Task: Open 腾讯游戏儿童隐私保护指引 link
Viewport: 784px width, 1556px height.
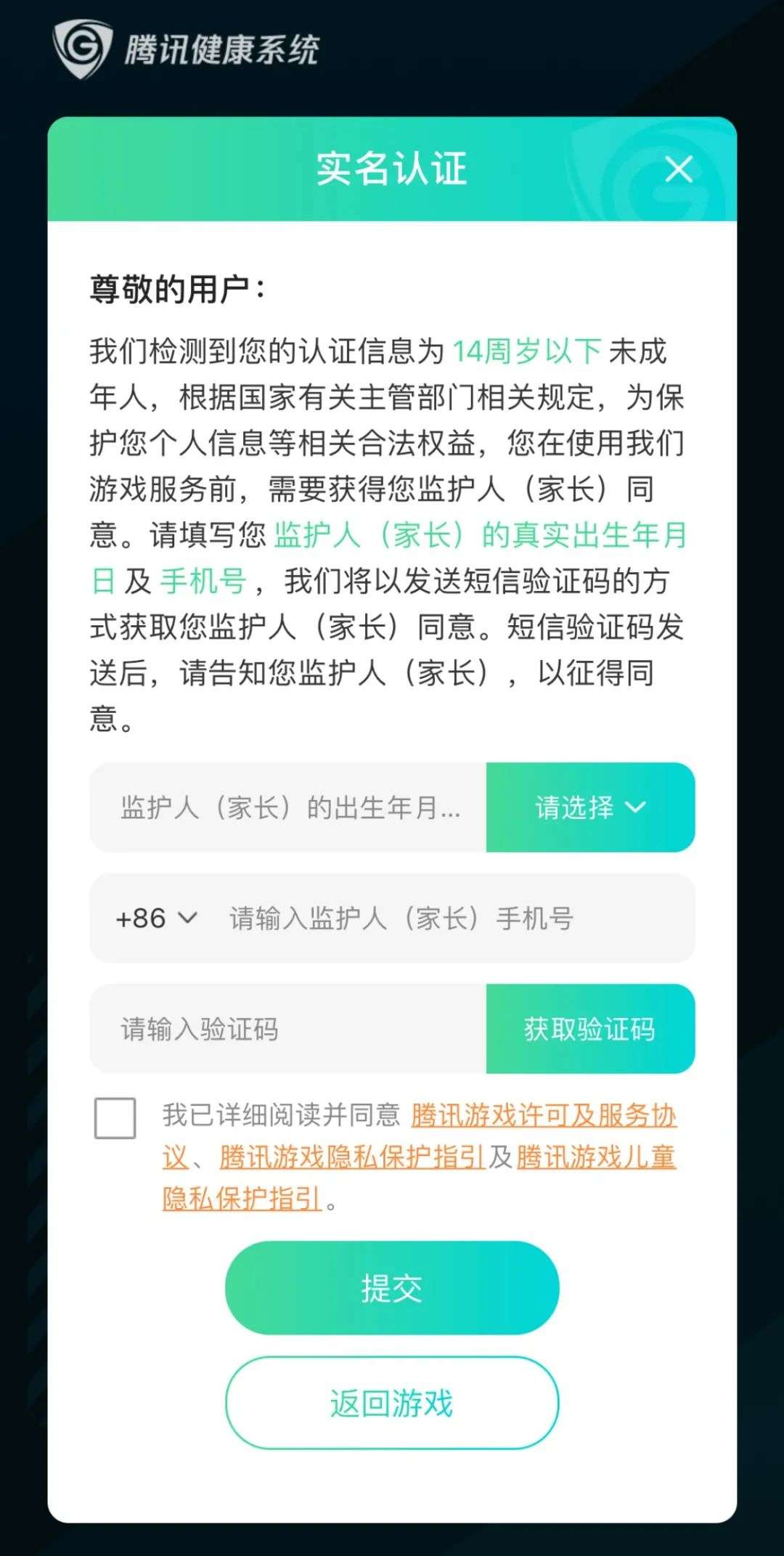Action: click(595, 1157)
